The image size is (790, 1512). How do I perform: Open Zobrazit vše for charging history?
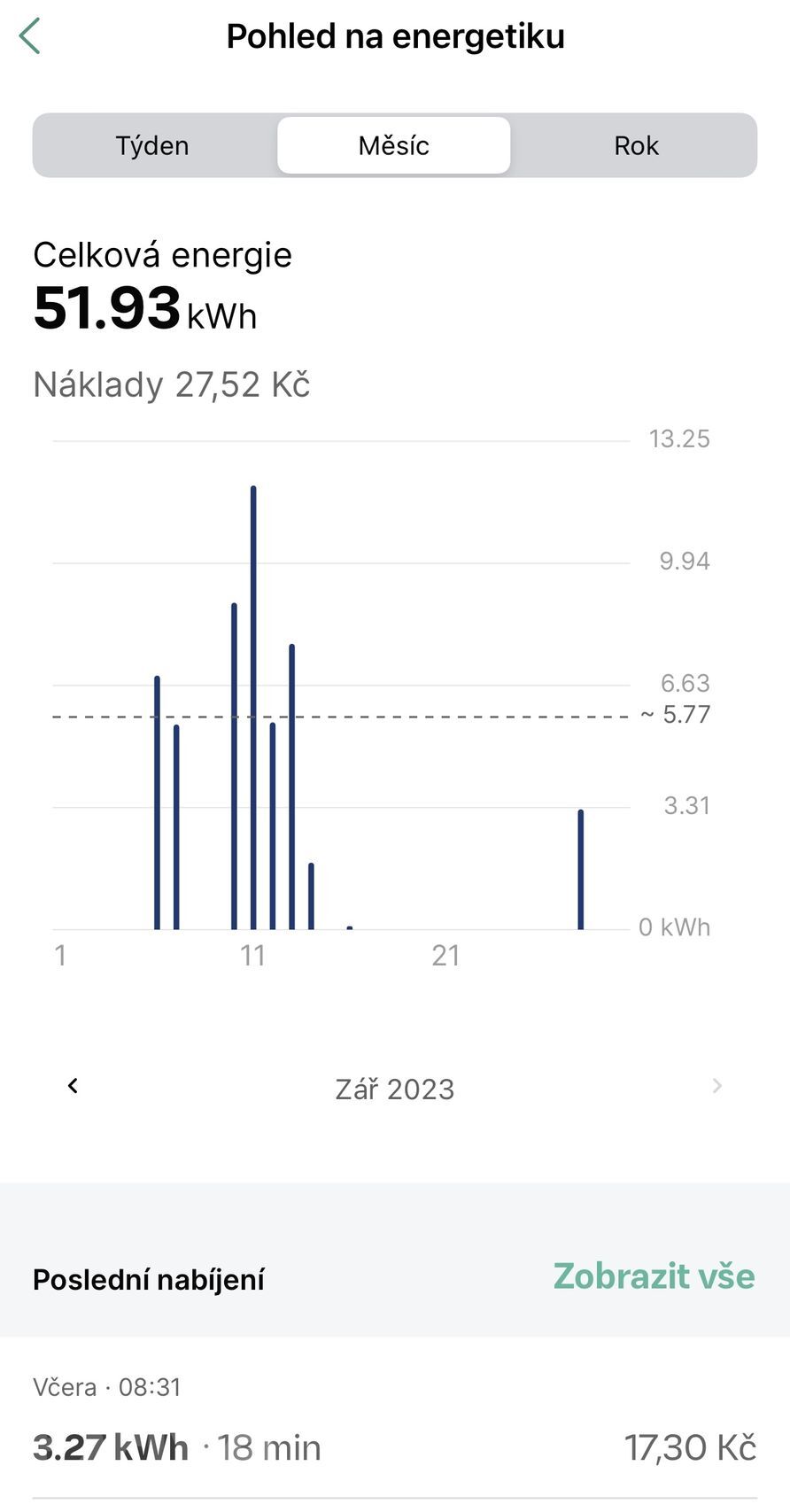(x=654, y=1276)
